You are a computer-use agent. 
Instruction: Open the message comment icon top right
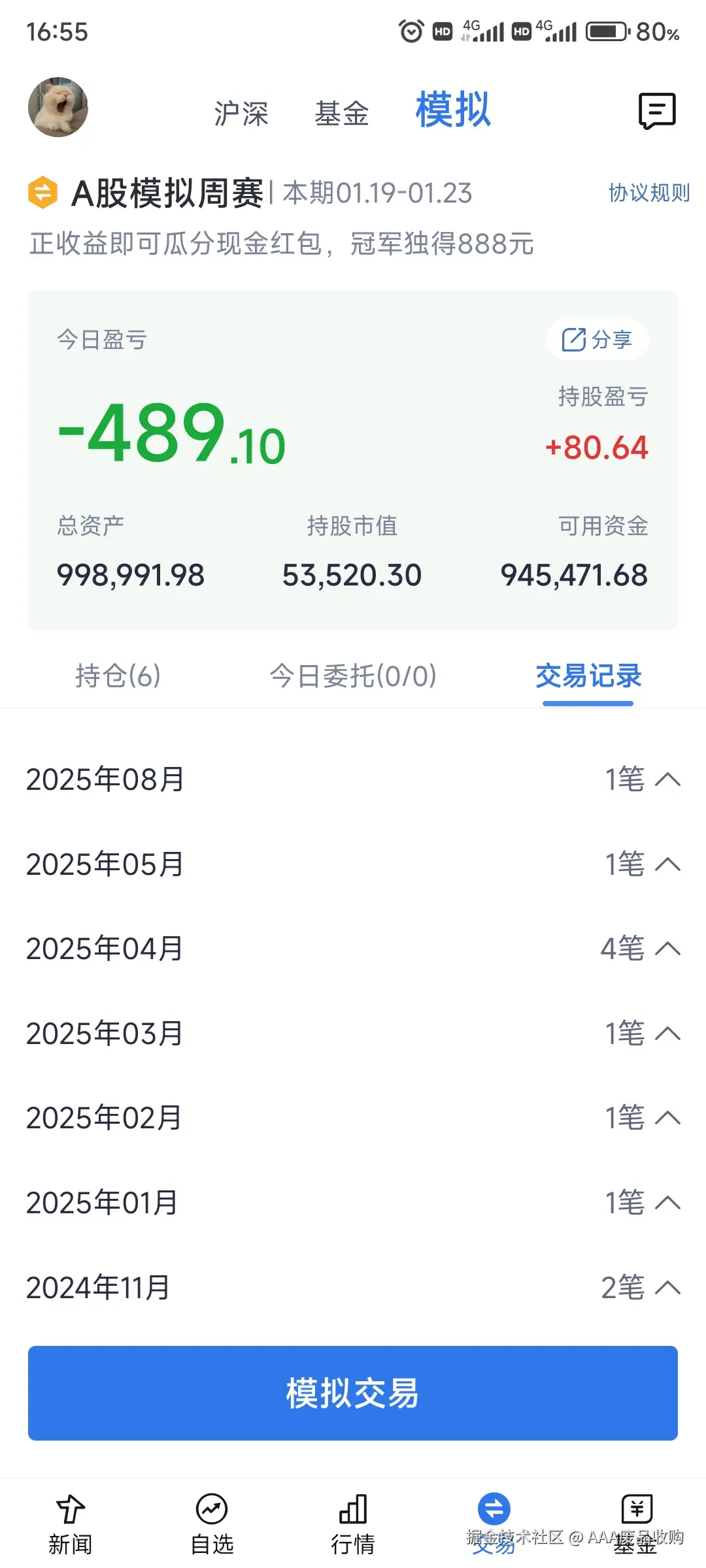656,110
